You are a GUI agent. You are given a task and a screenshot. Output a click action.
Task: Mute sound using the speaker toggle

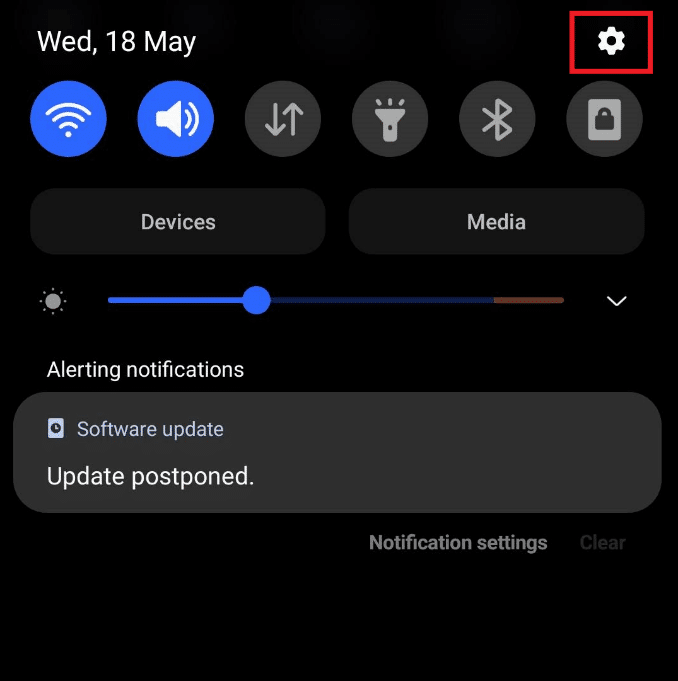pos(175,119)
